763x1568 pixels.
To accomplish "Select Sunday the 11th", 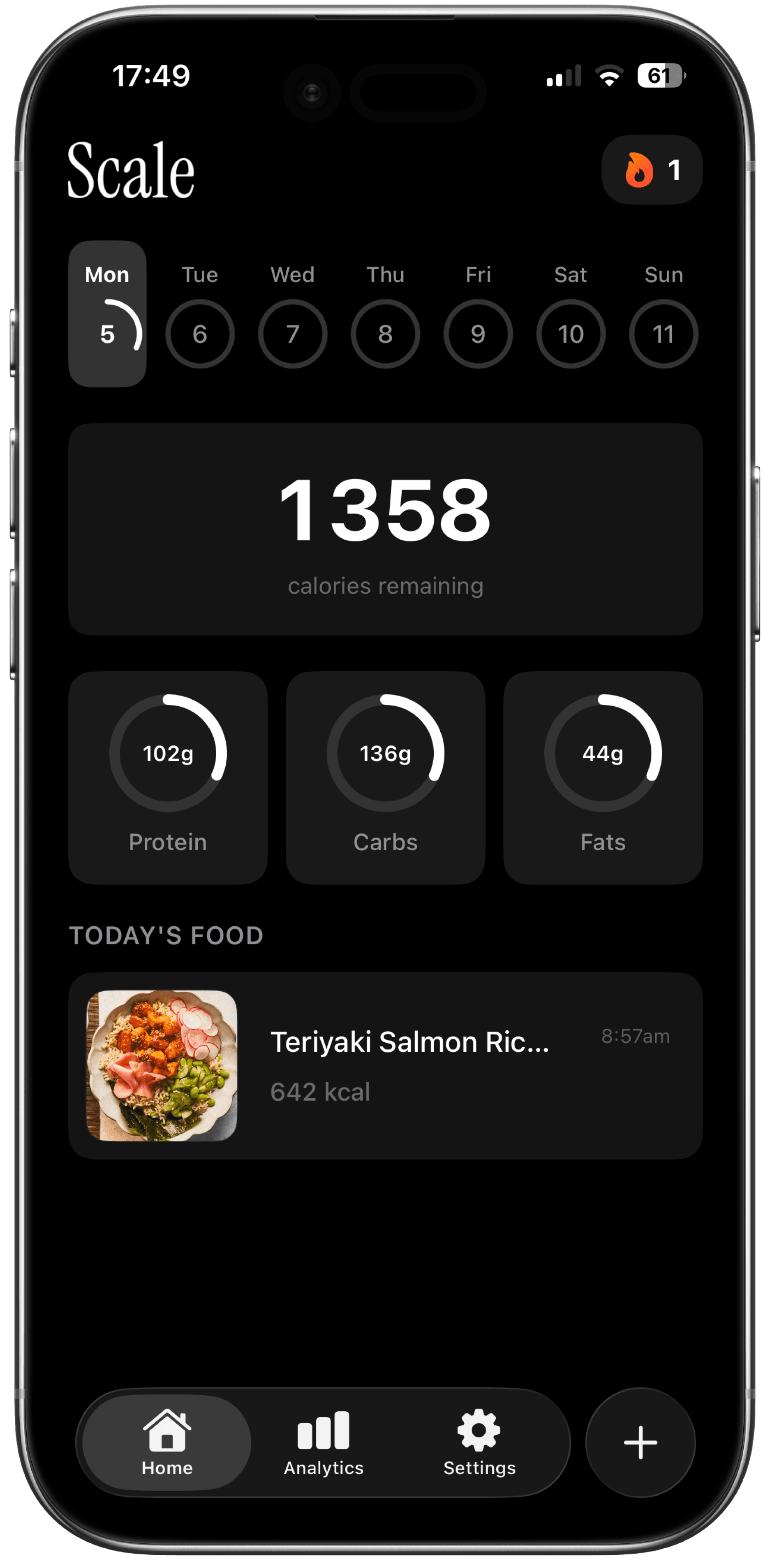I will [x=663, y=333].
